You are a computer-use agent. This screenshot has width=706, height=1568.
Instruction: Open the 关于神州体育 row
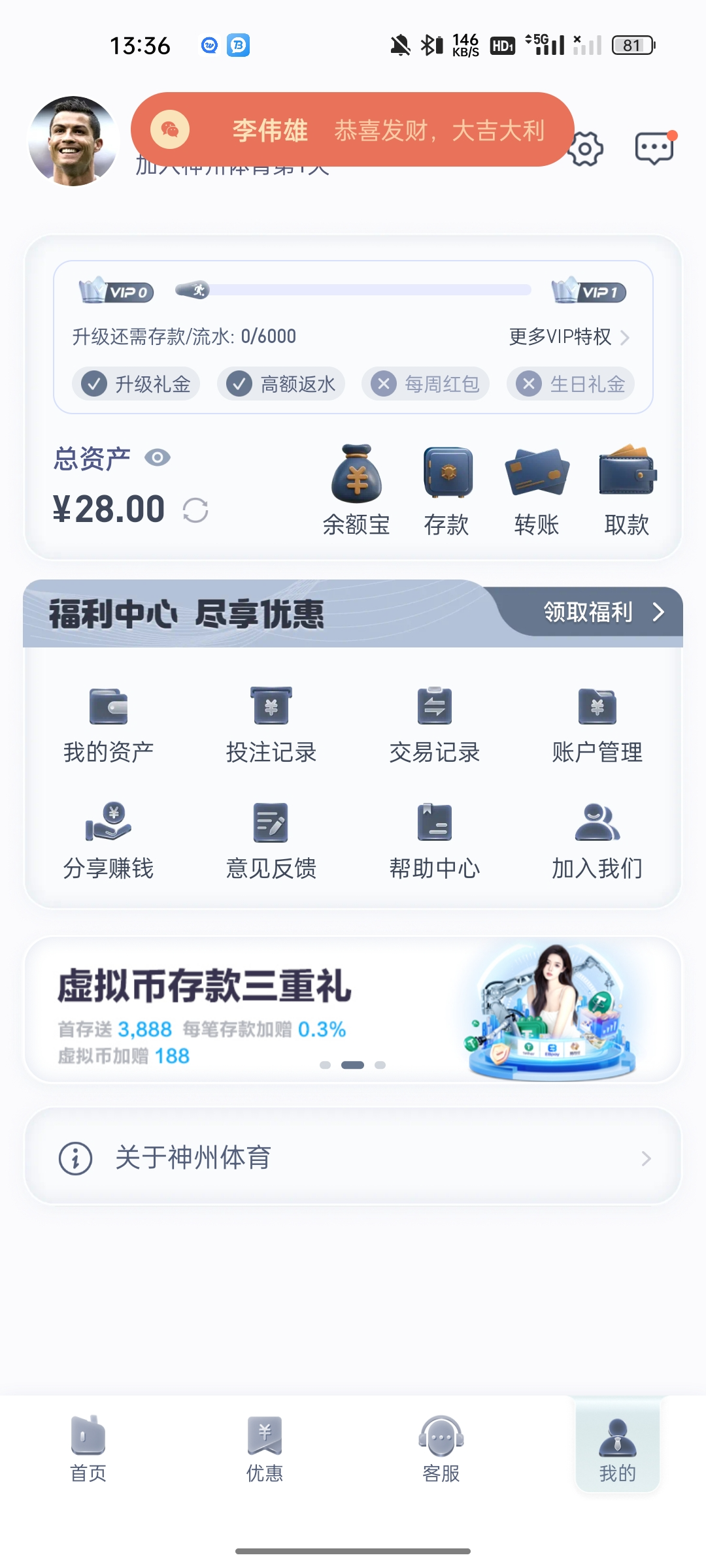coord(353,1158)
